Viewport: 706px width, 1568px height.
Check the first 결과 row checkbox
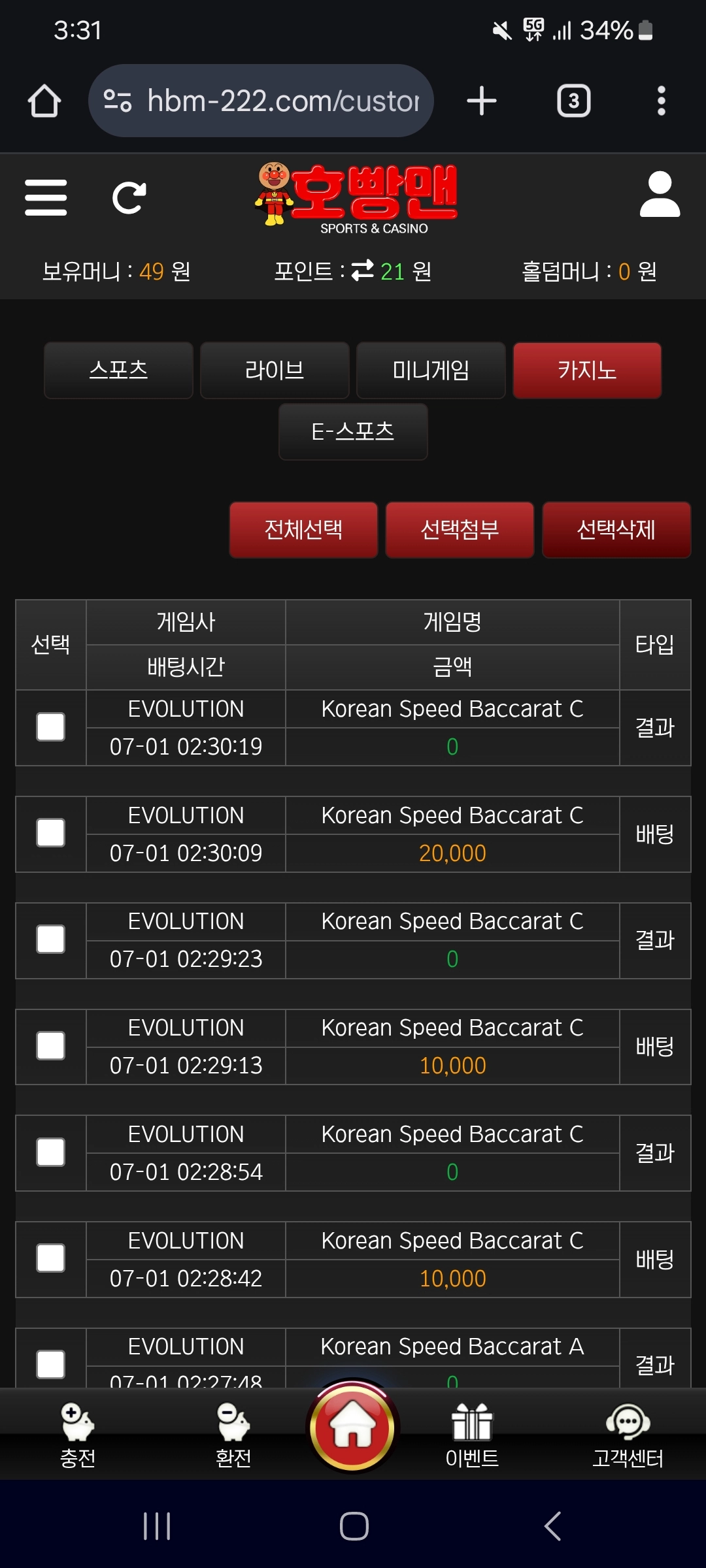coord(50,727)
